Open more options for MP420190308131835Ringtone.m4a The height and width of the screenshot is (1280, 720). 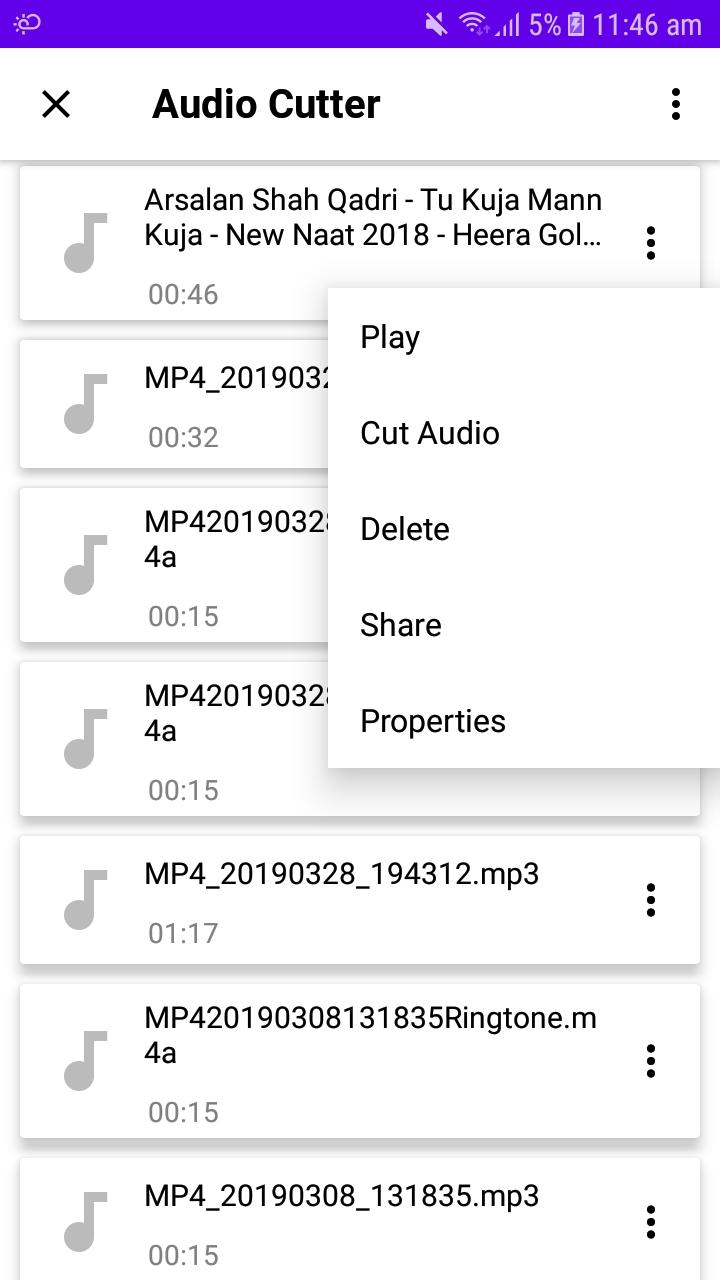point(651,1061)
